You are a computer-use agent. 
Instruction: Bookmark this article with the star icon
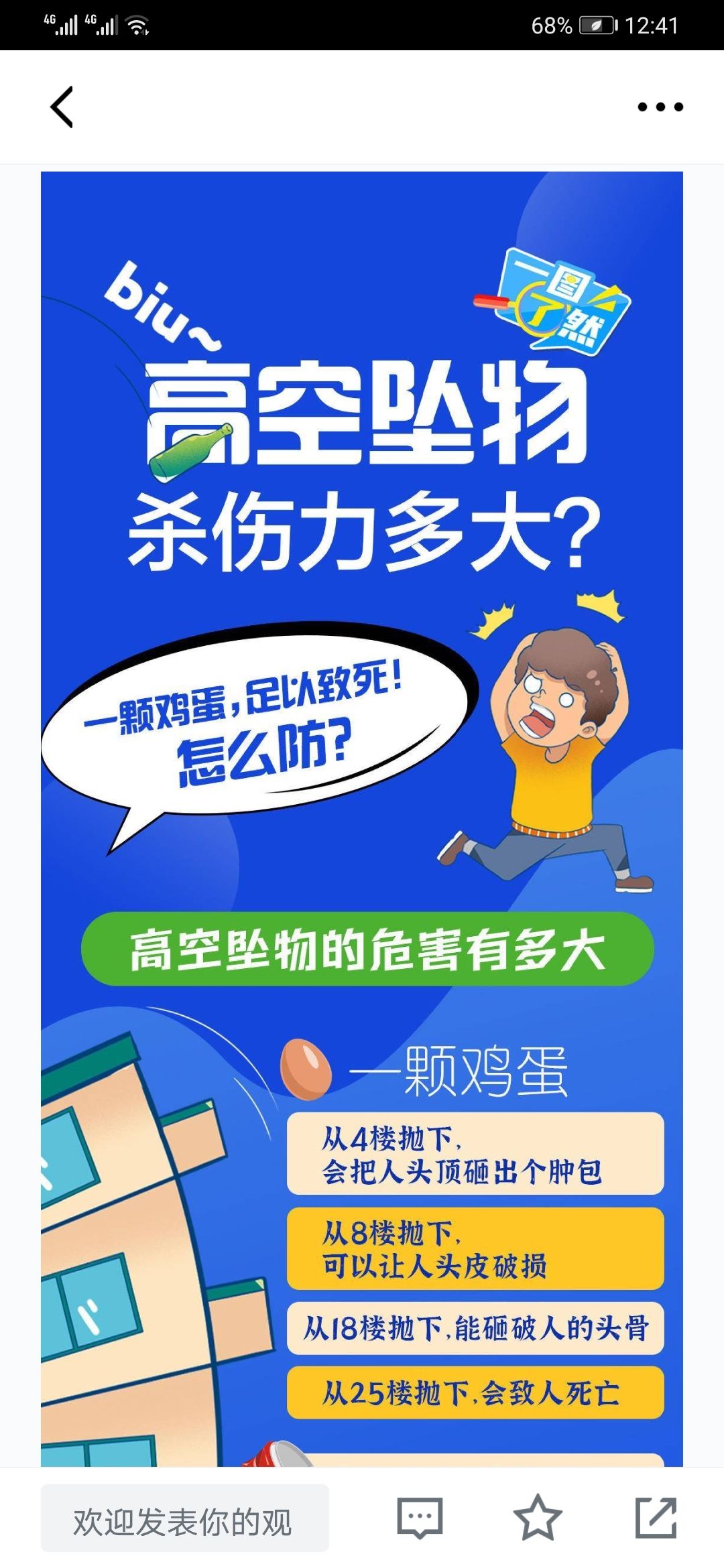(x=538, y=1517)
